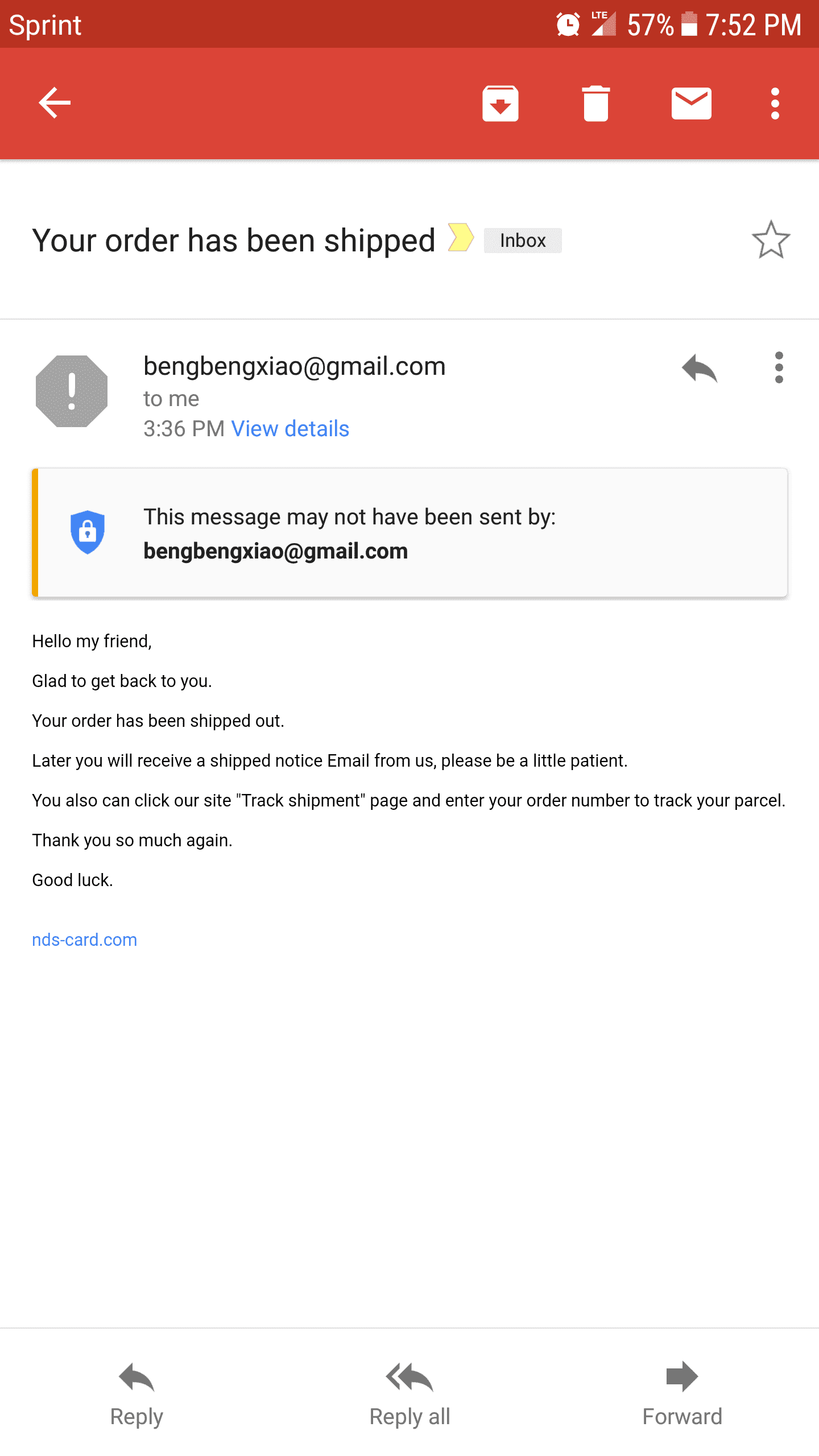Choose Reply all at the bottom

coord(409,1393)
